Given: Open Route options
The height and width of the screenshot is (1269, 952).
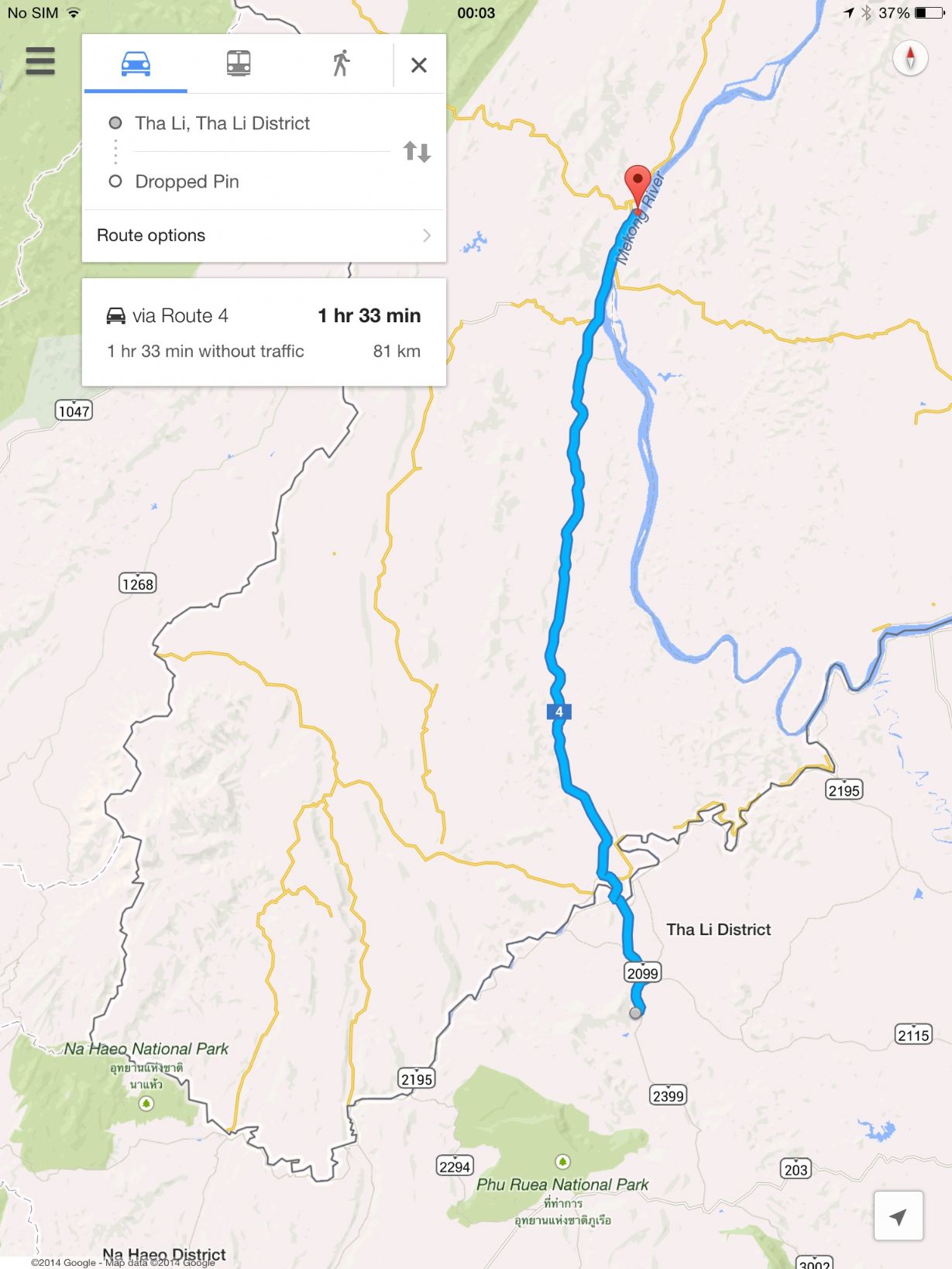Looking at the screenshot, I should (x=263, y=236).
